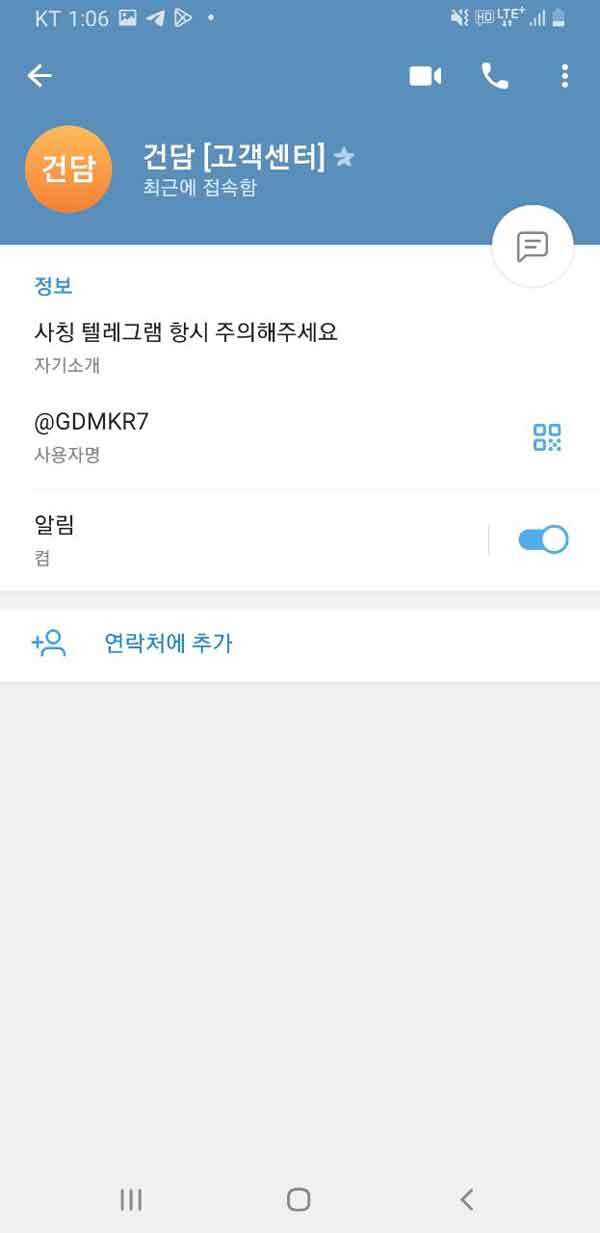Viewport: 600px width, 1233px height.
Task: Go back using the top arrow
Action: tap(40, 76)
